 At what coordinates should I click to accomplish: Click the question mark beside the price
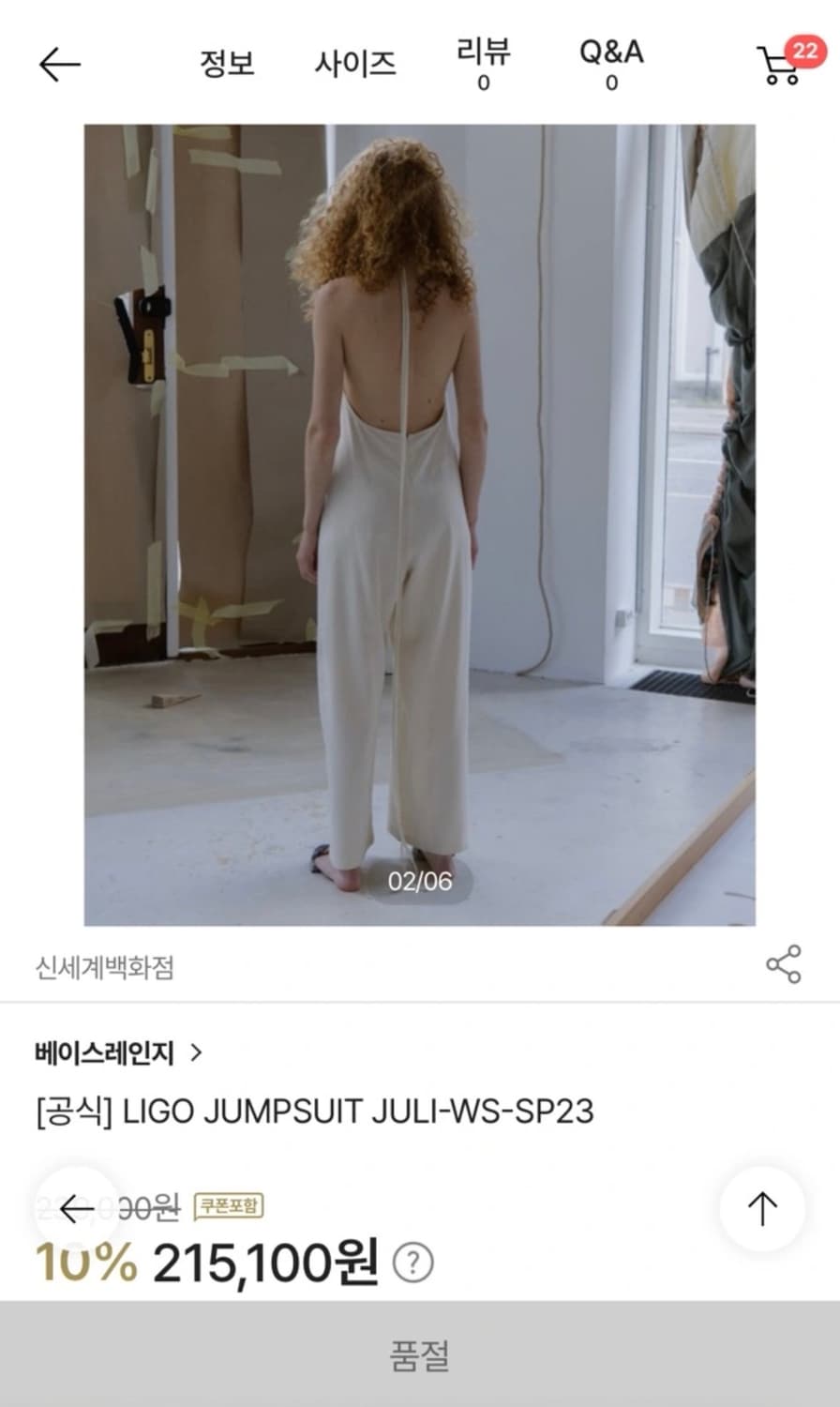point(411,1263)
